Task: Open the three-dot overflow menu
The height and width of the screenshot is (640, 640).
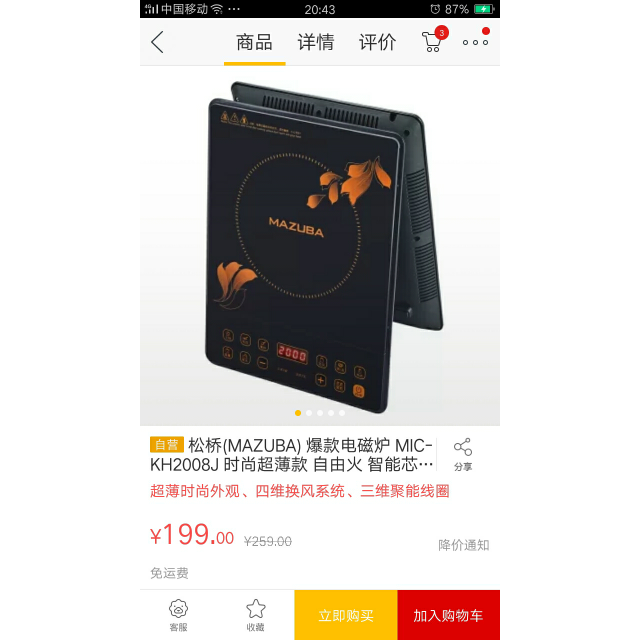Action: point(475,42)
